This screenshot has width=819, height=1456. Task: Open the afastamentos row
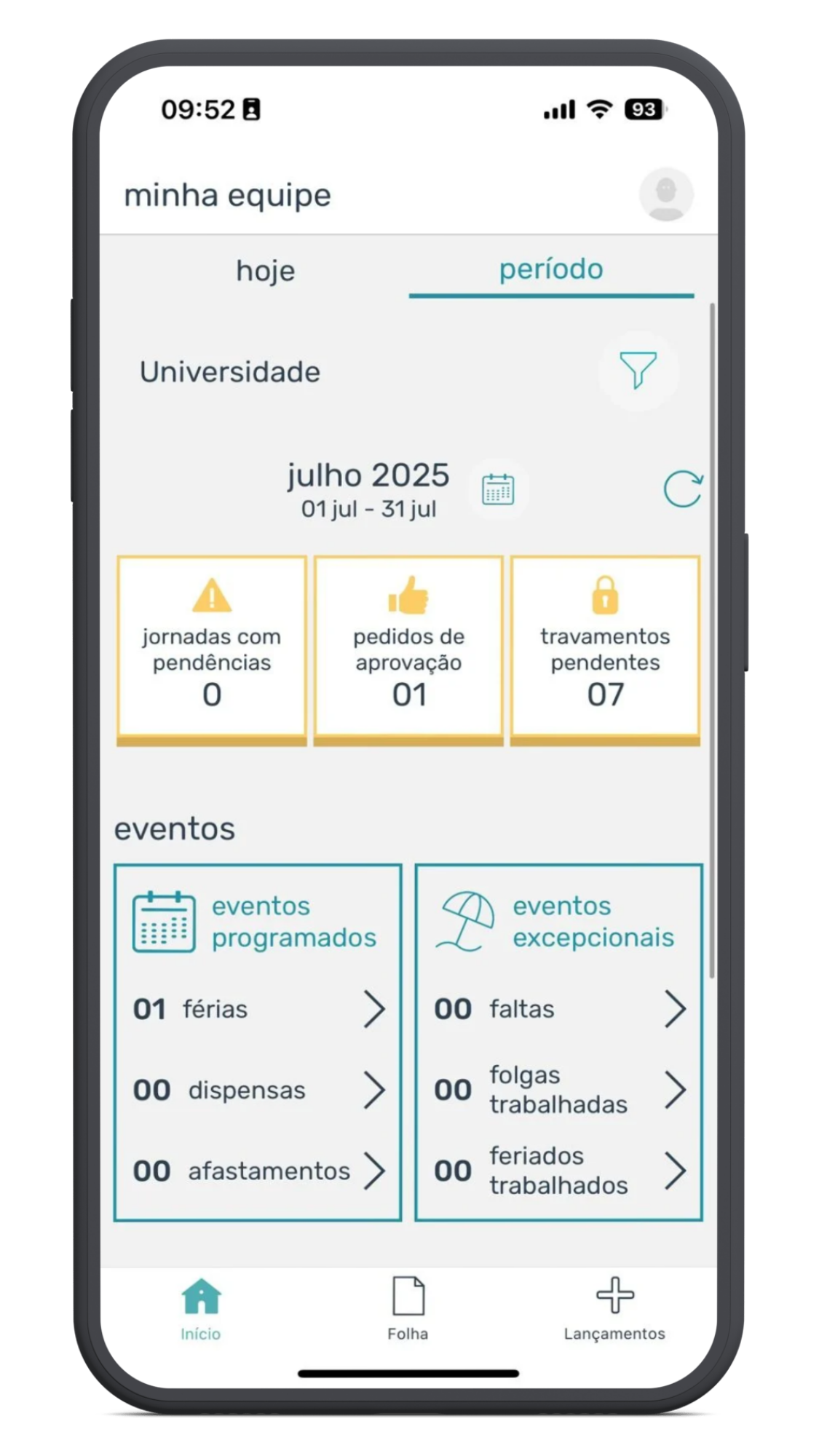[258, 1171]
